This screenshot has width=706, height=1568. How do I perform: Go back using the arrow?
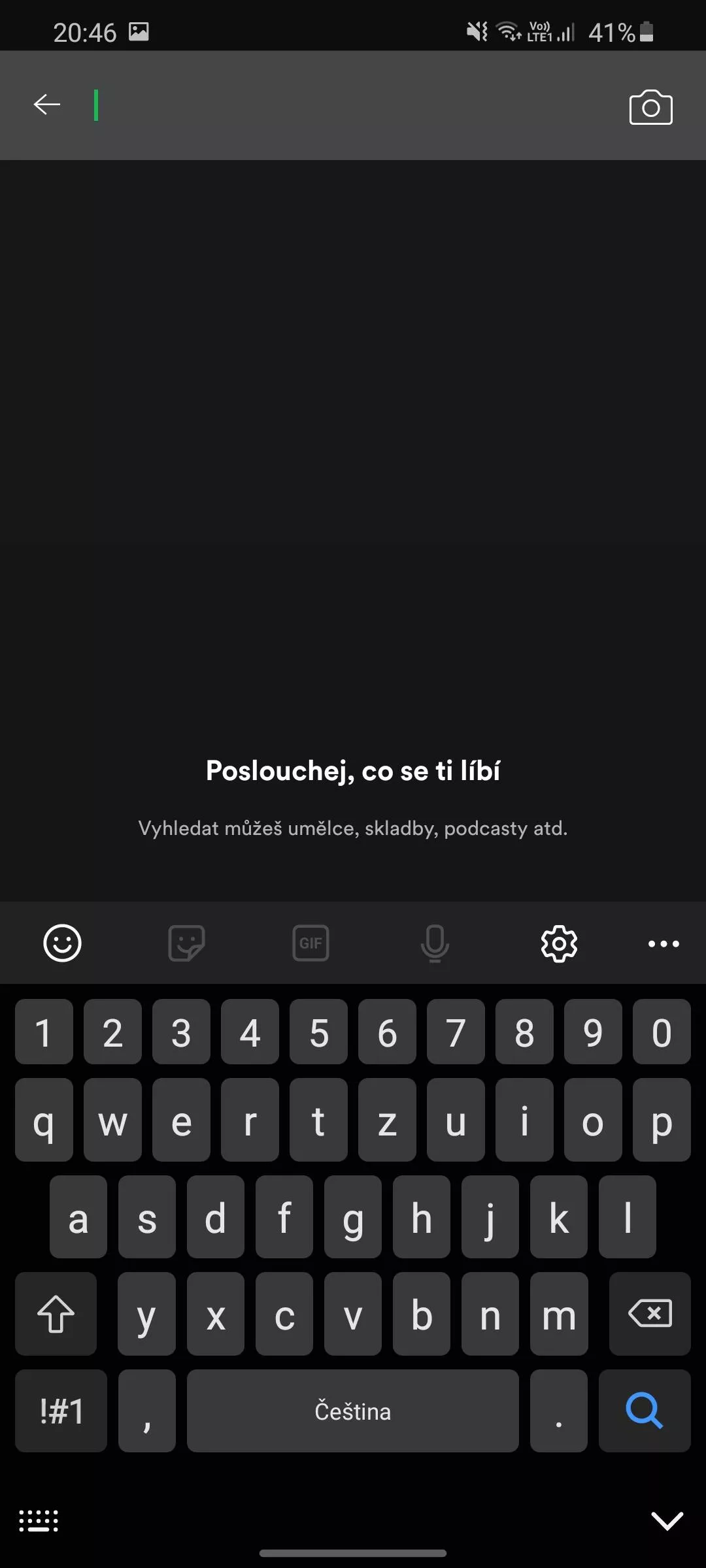coord(47,105)
